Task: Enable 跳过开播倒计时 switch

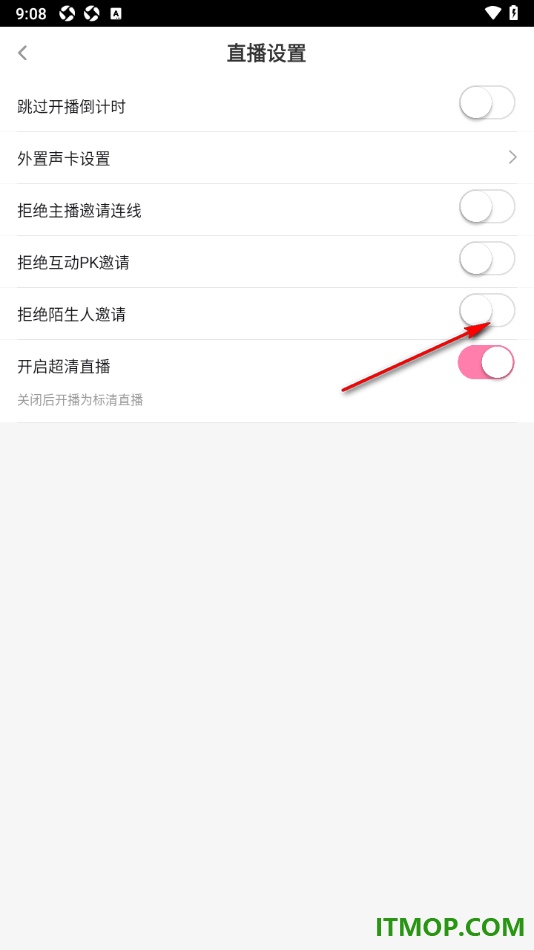Action: pos(487,103)
